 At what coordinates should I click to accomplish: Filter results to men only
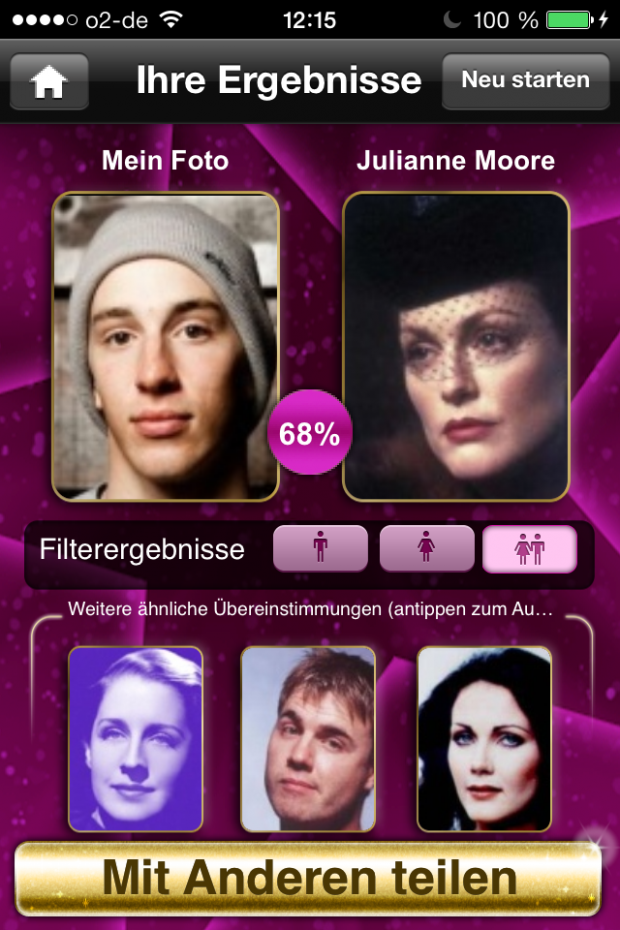[320, 549]
